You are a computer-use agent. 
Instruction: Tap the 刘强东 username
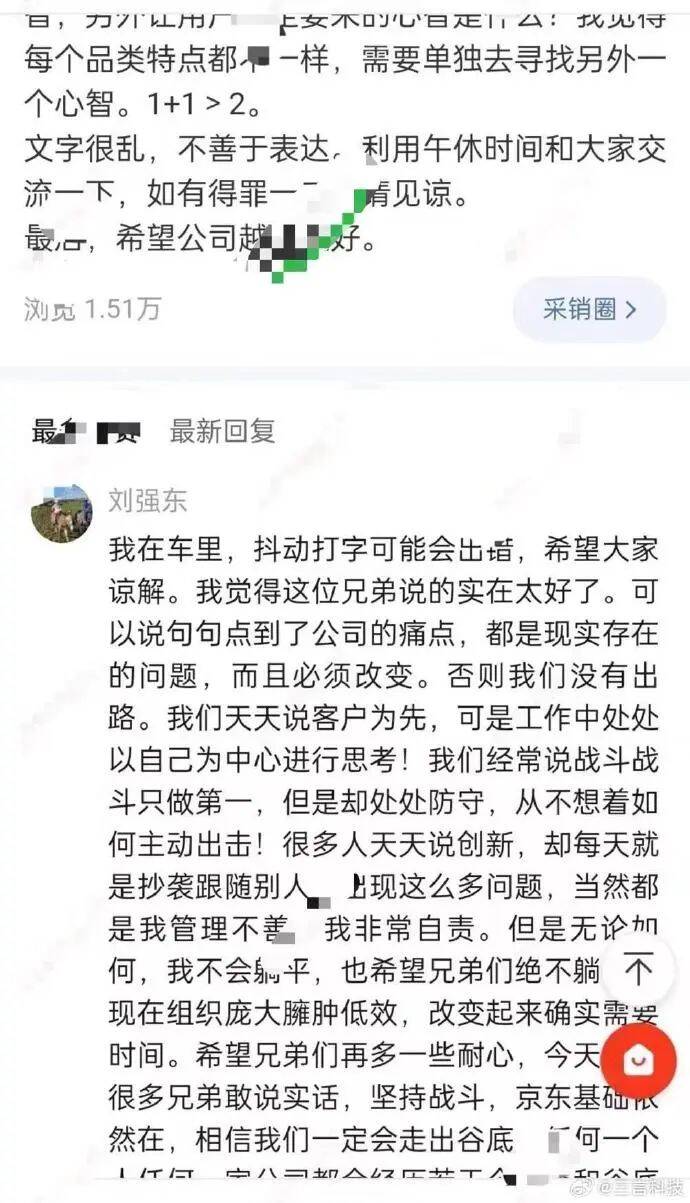pyautogui.click(x=147, y=499)
